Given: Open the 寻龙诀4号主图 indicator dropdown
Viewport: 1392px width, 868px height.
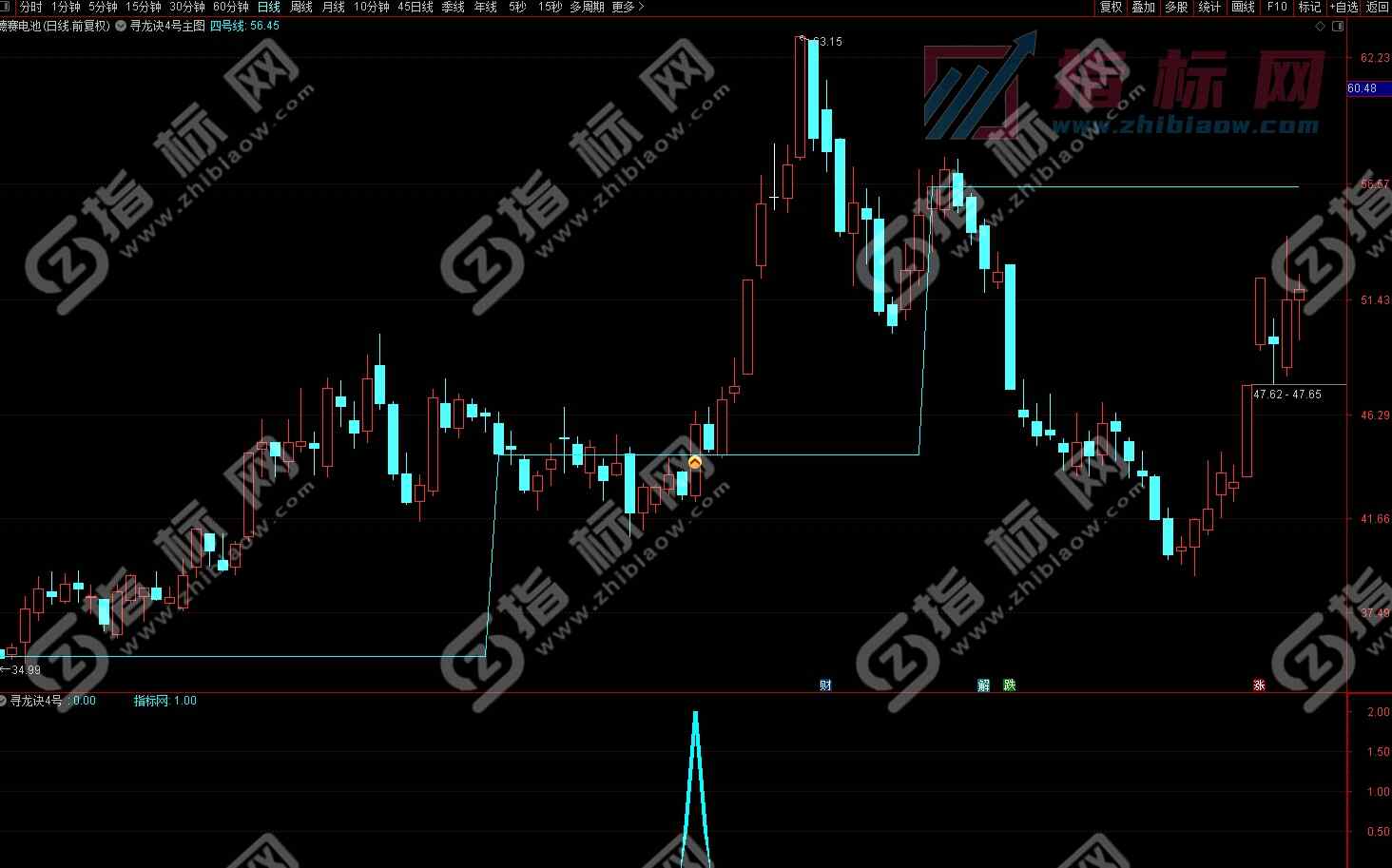Looking at the screenshot, I should (x=121, y=26).
